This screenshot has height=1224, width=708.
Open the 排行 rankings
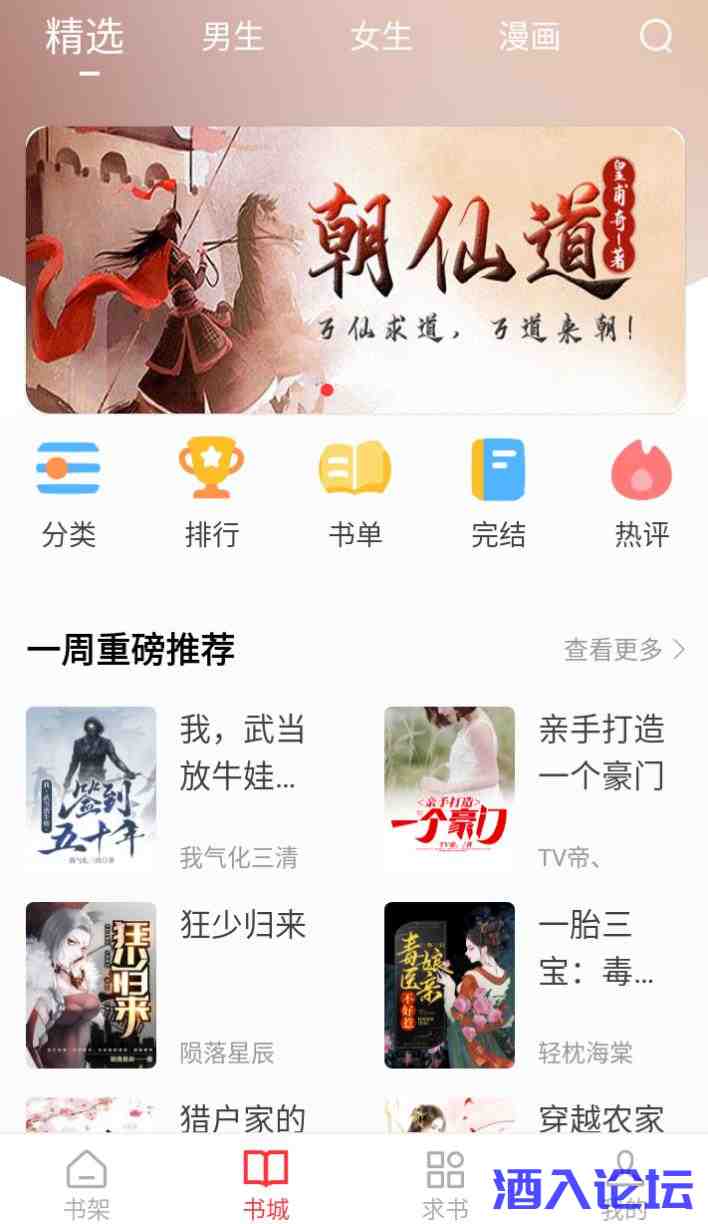(x=212, y=492)
